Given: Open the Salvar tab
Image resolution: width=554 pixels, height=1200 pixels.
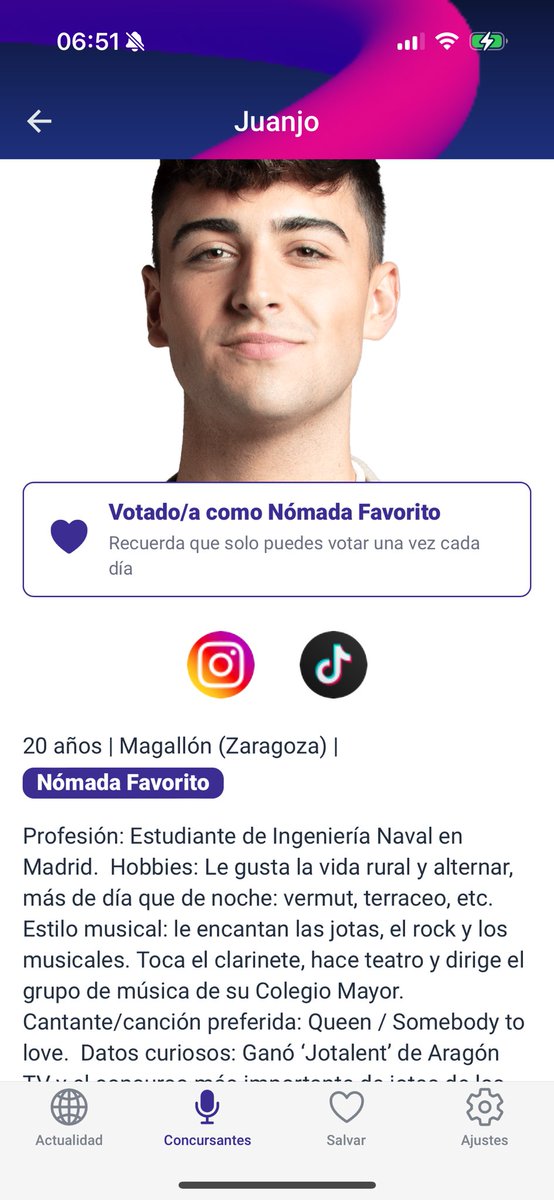Looking at the screenshot, I should pos(346,1119).
